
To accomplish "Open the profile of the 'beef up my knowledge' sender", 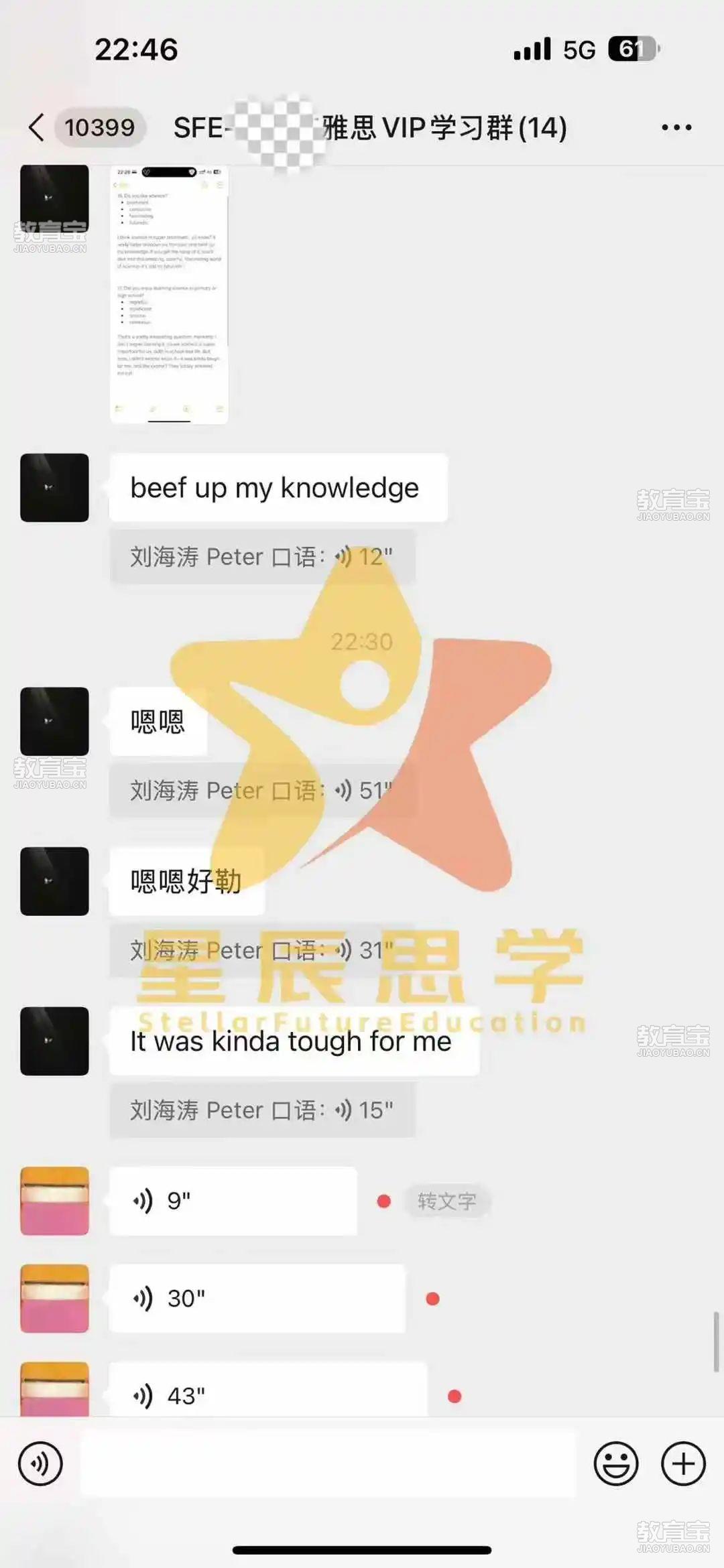I will pyautogui.click(x=54, y=487).
